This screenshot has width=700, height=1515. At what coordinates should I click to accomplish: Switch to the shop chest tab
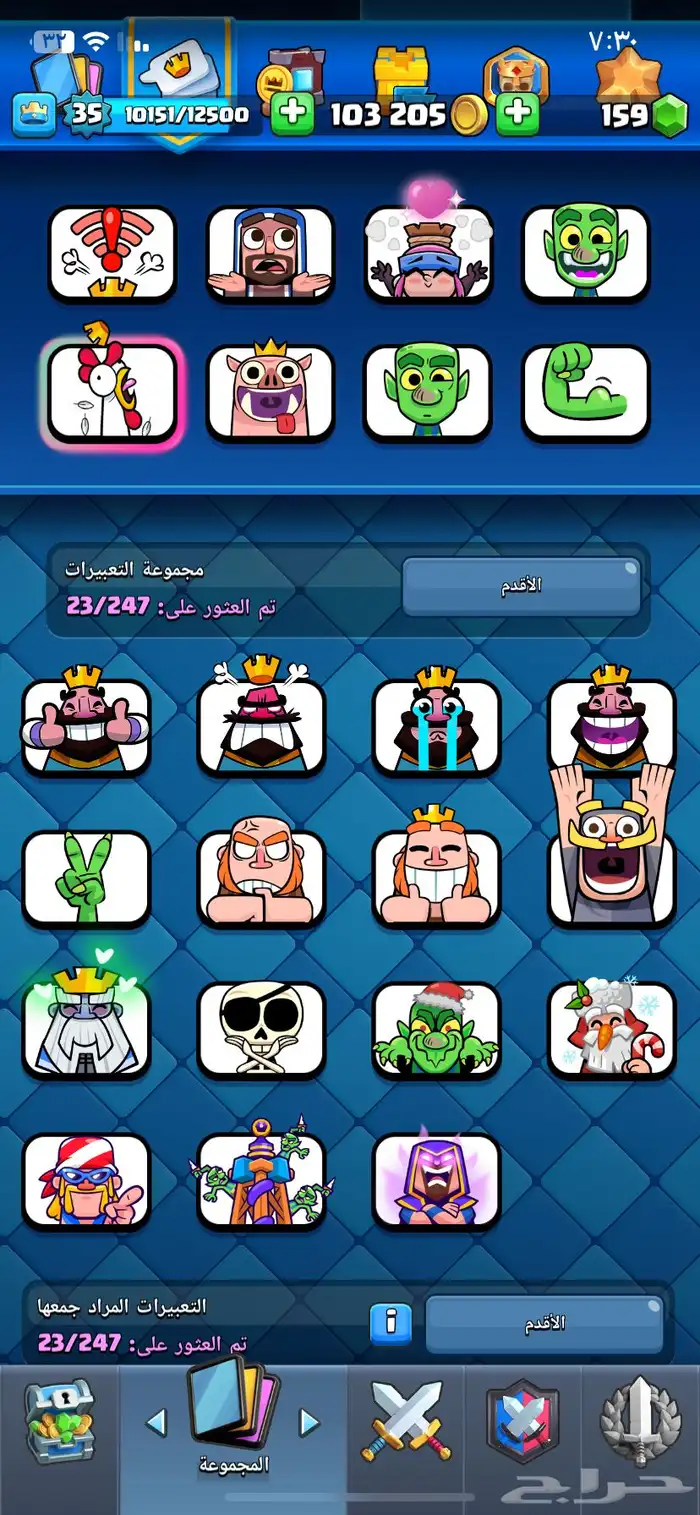click(x=59, y=1420)
